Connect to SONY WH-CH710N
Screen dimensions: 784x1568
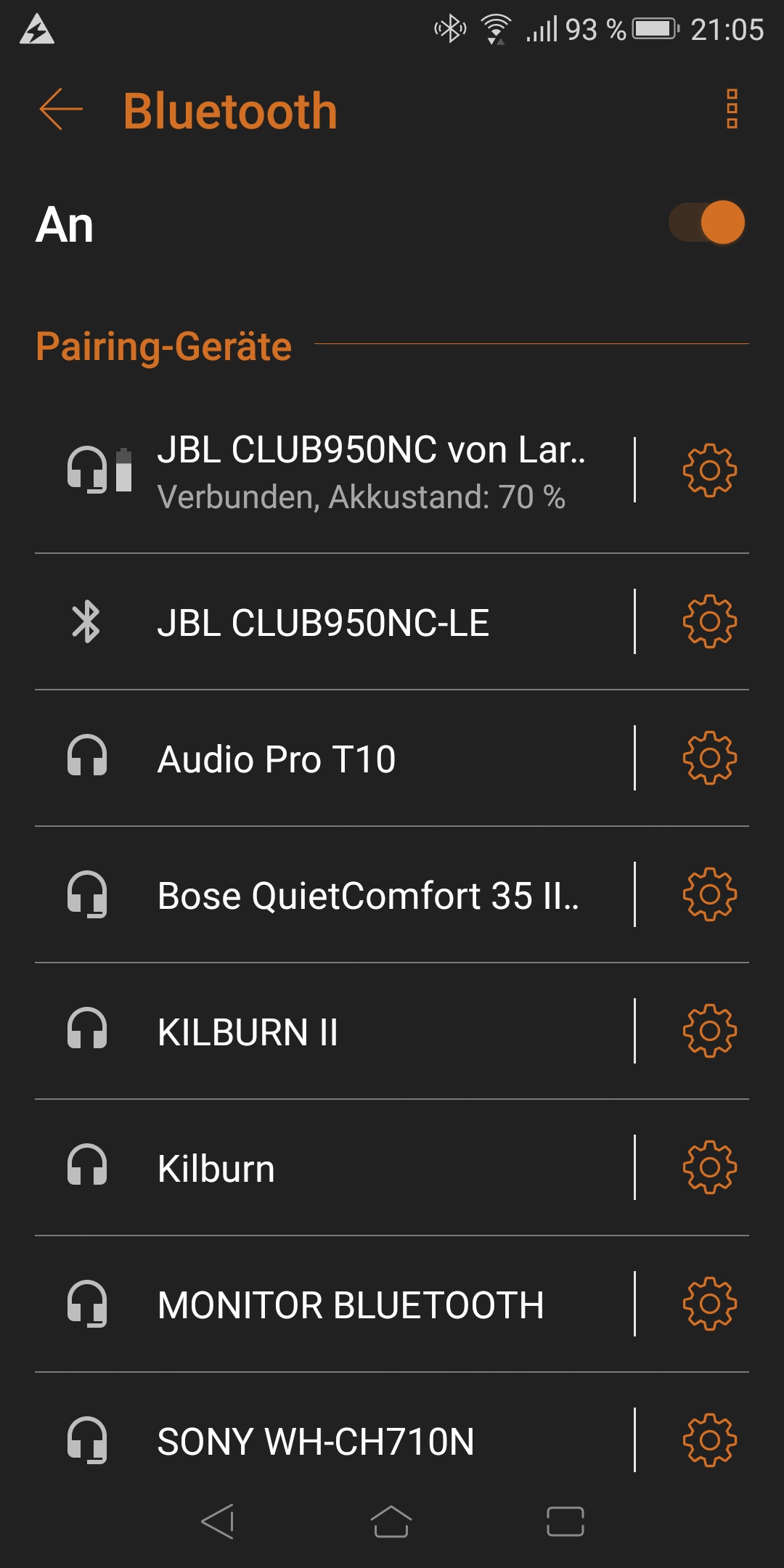pyautogui.click(x=316, y=1442)
